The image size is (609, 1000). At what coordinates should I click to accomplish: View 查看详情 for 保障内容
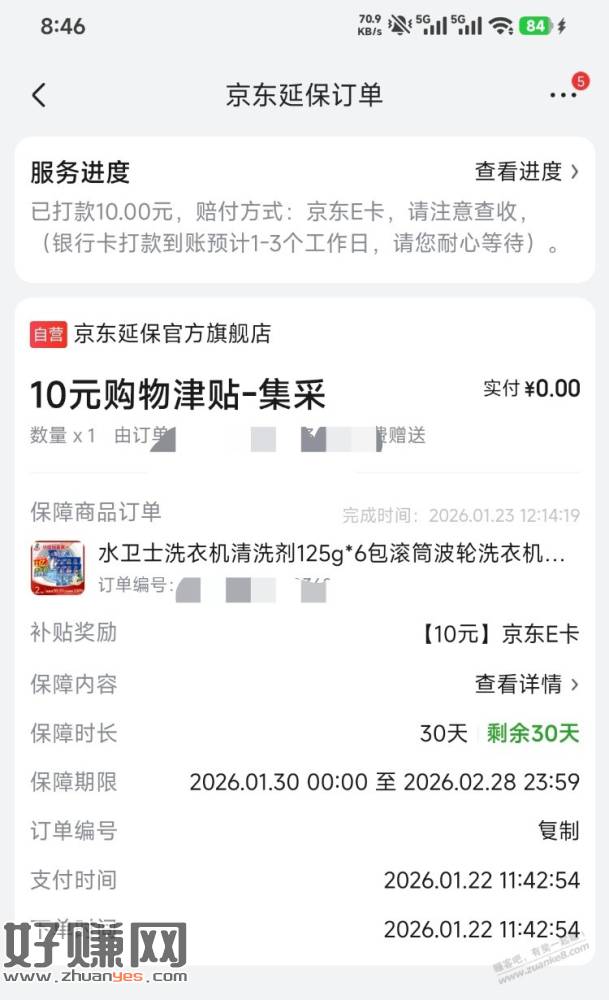pos(526,685)
